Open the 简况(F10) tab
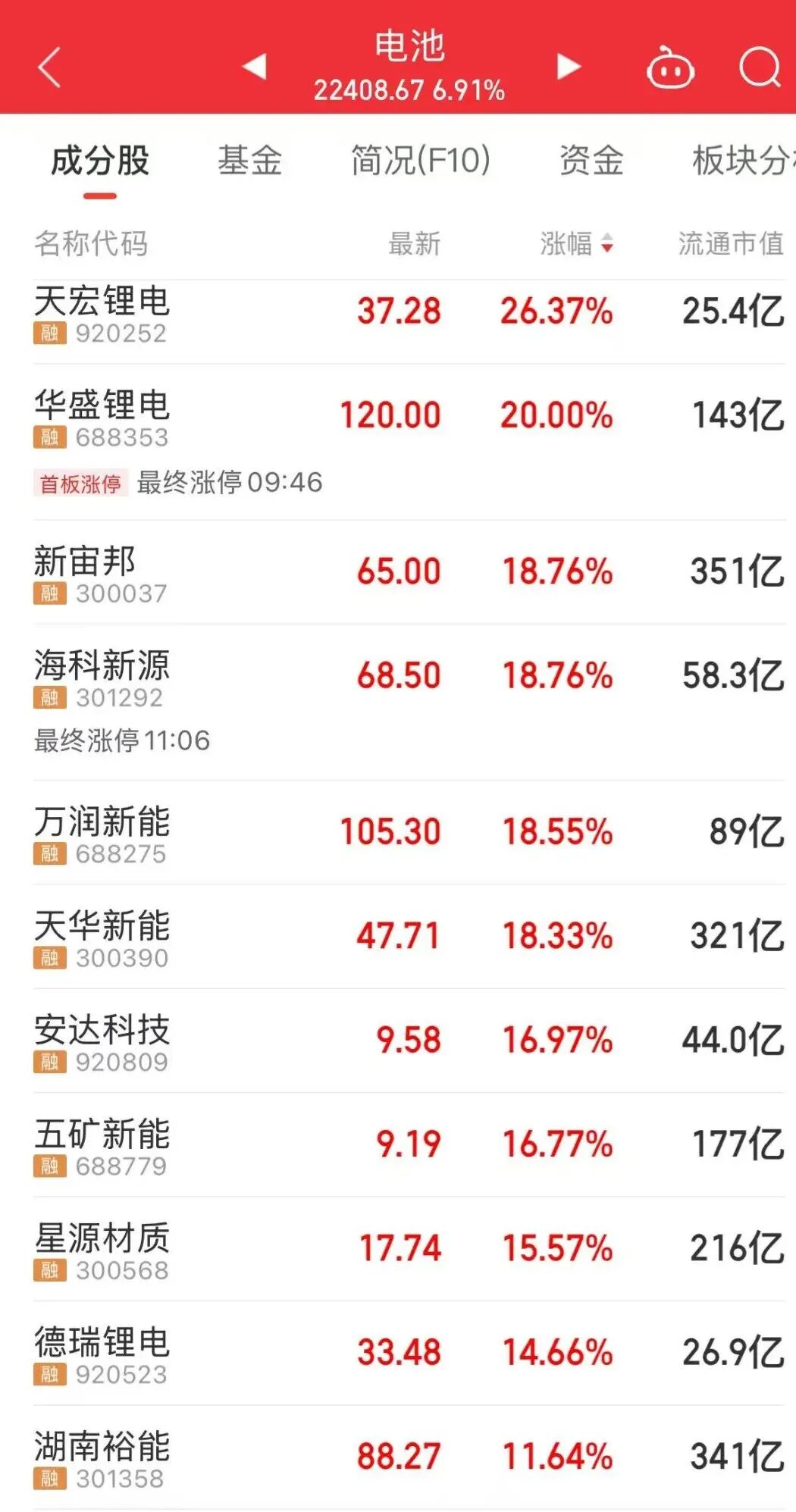The width and height of the screenshot is (796, 1512). tap(421, 161)
